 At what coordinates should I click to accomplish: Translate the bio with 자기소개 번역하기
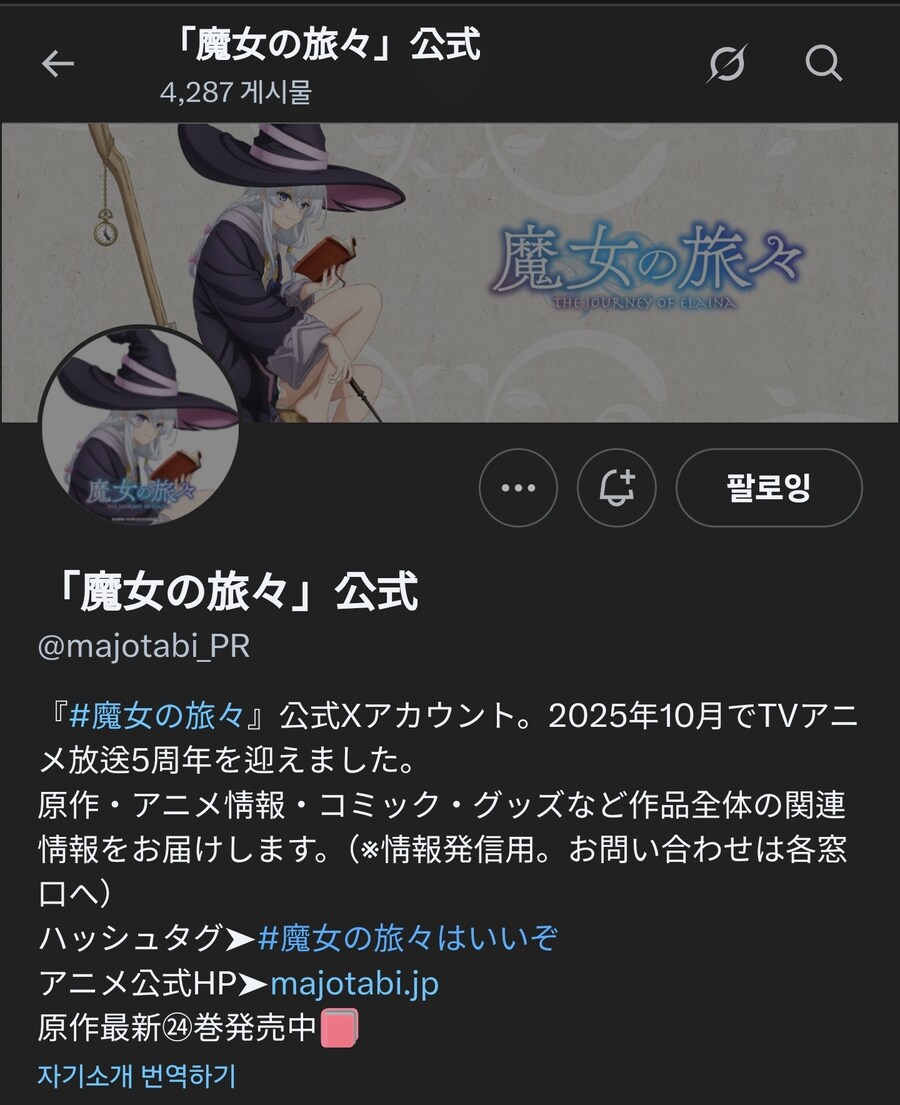137,1076
